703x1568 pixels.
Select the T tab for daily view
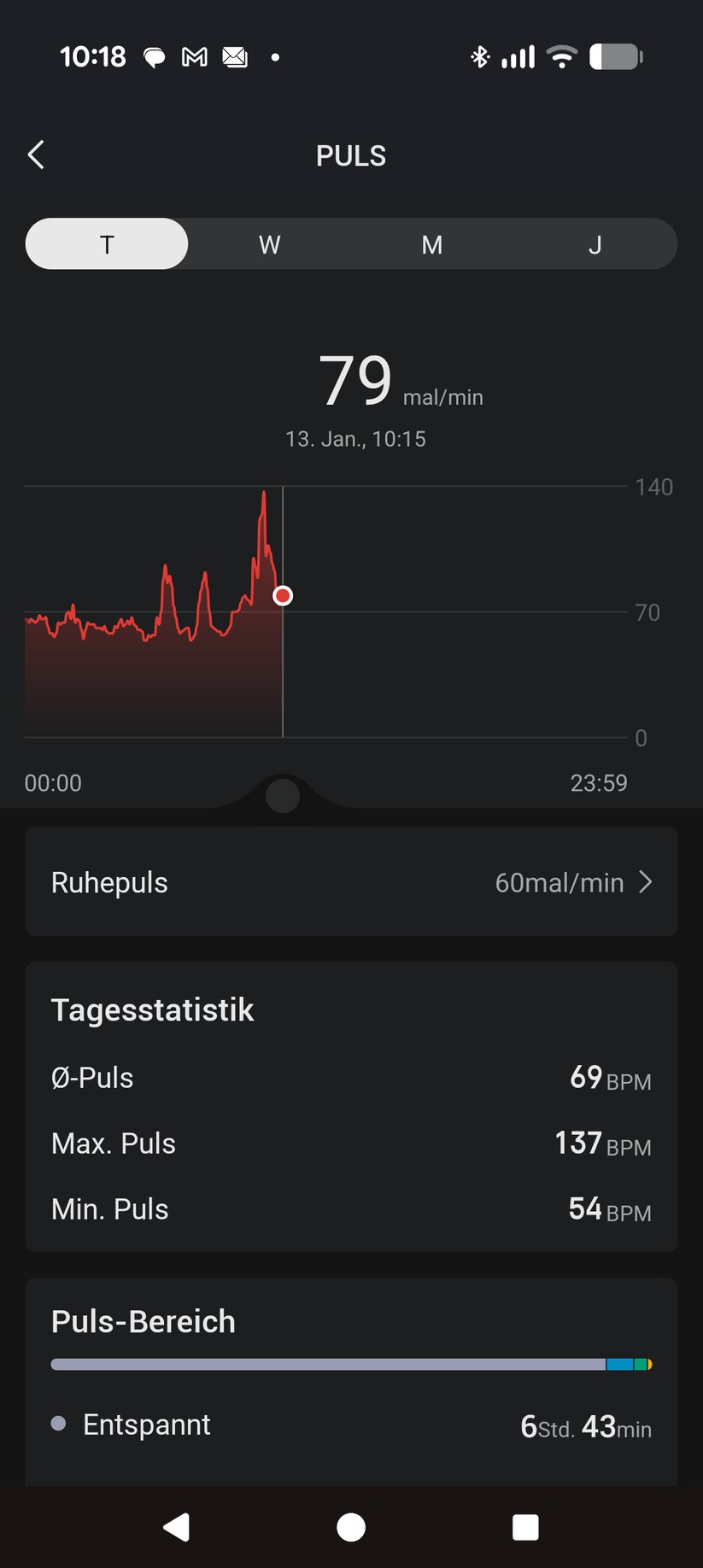[106, 244]
